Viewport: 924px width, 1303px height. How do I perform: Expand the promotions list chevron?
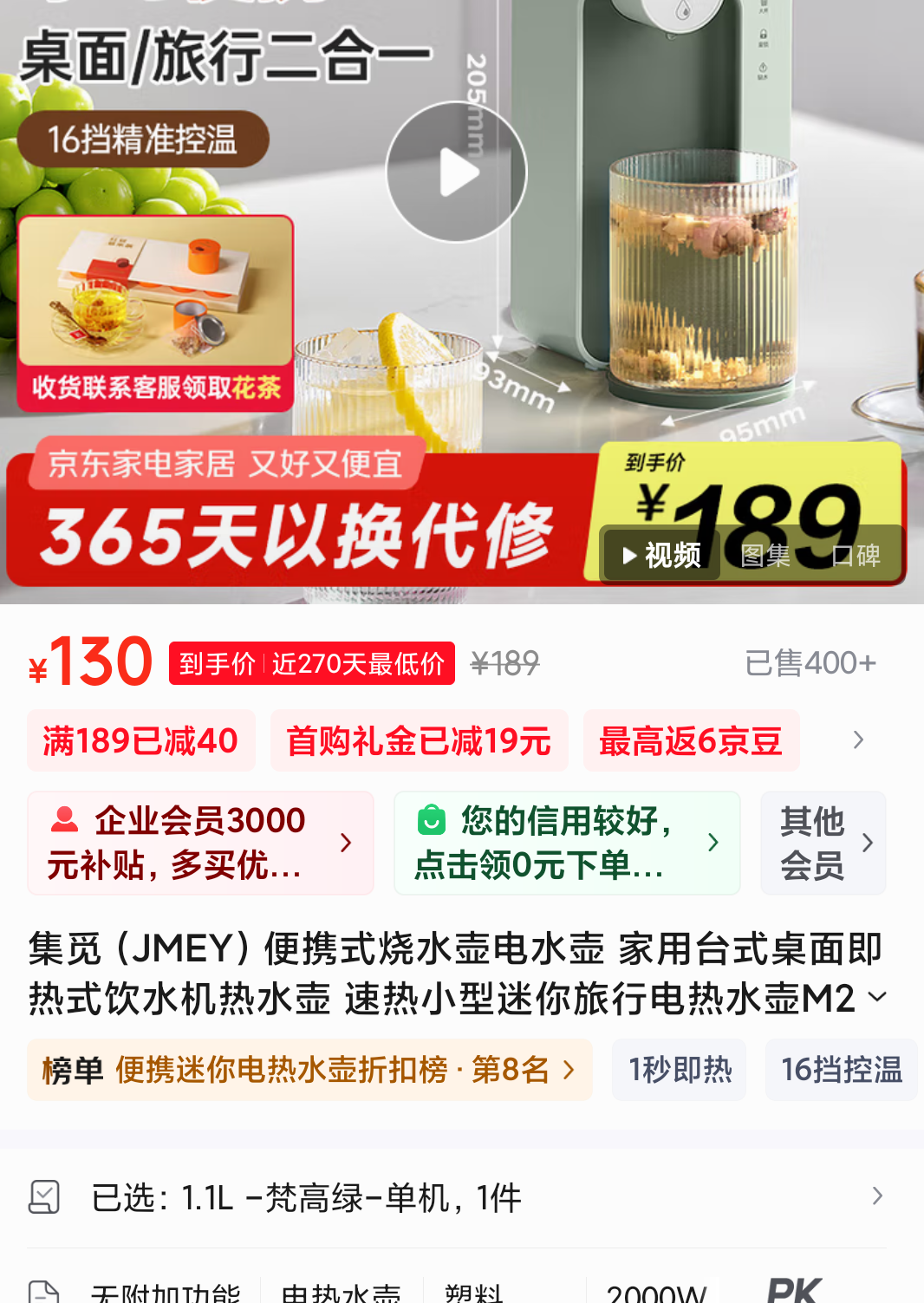(x=858, y=740)
